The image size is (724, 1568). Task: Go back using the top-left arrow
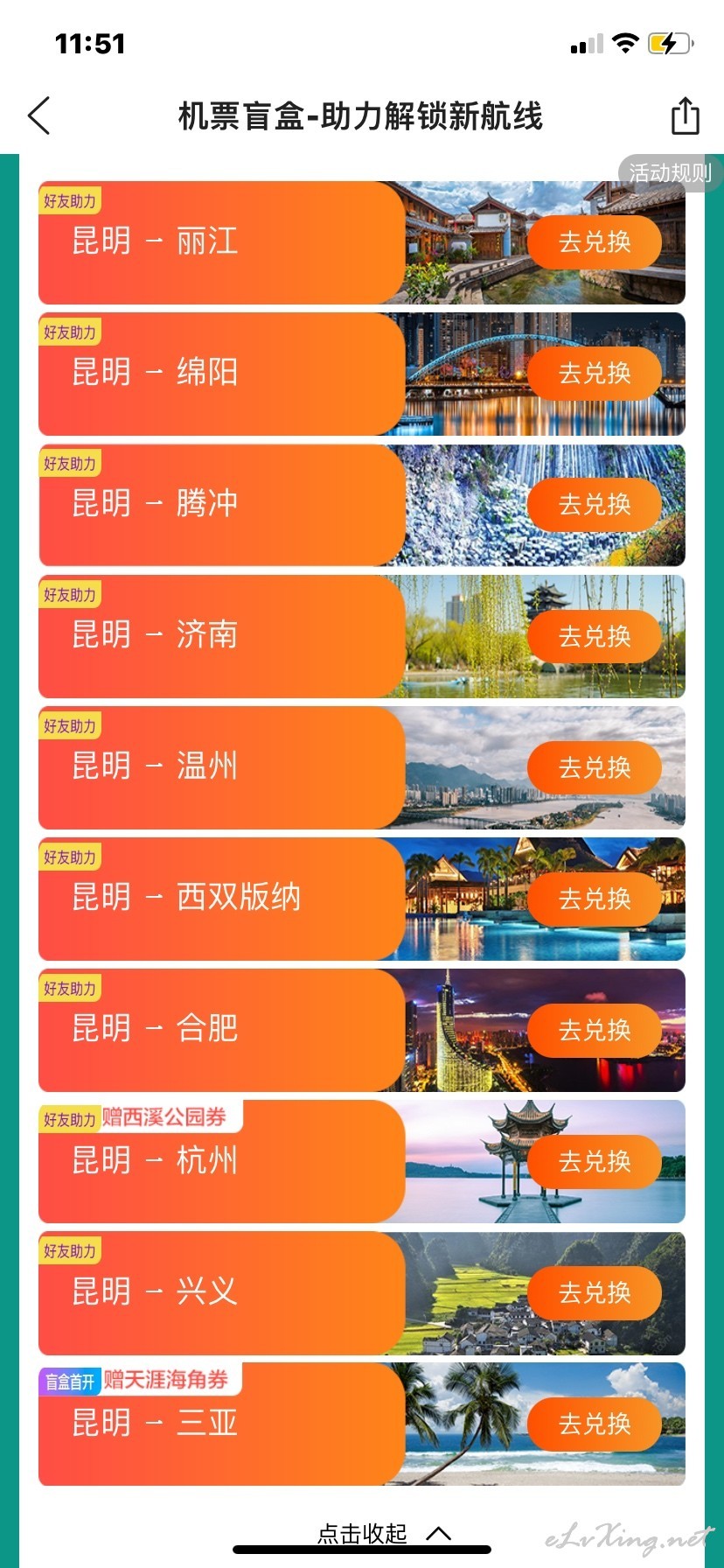[x=39, y=115]
